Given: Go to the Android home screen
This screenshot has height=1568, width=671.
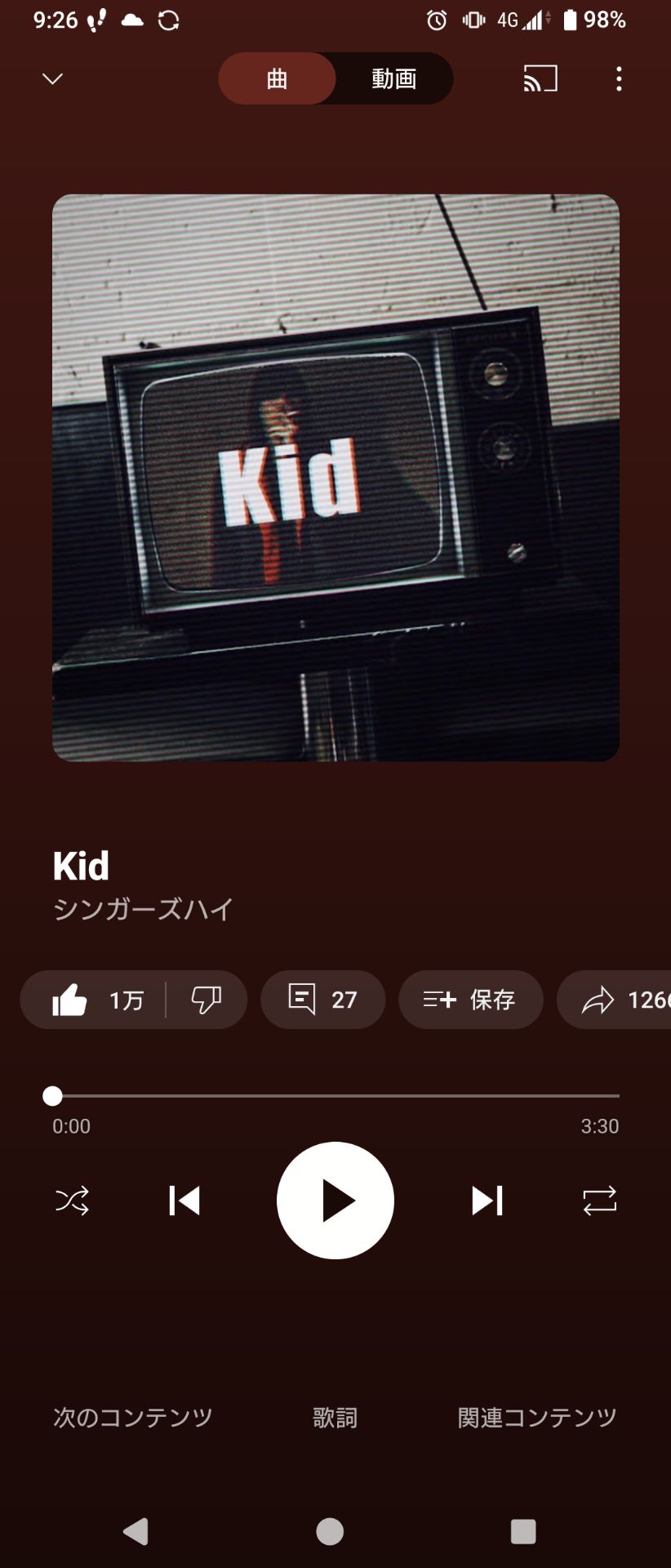Looking at the screenshot, I should click(330, 1531).
